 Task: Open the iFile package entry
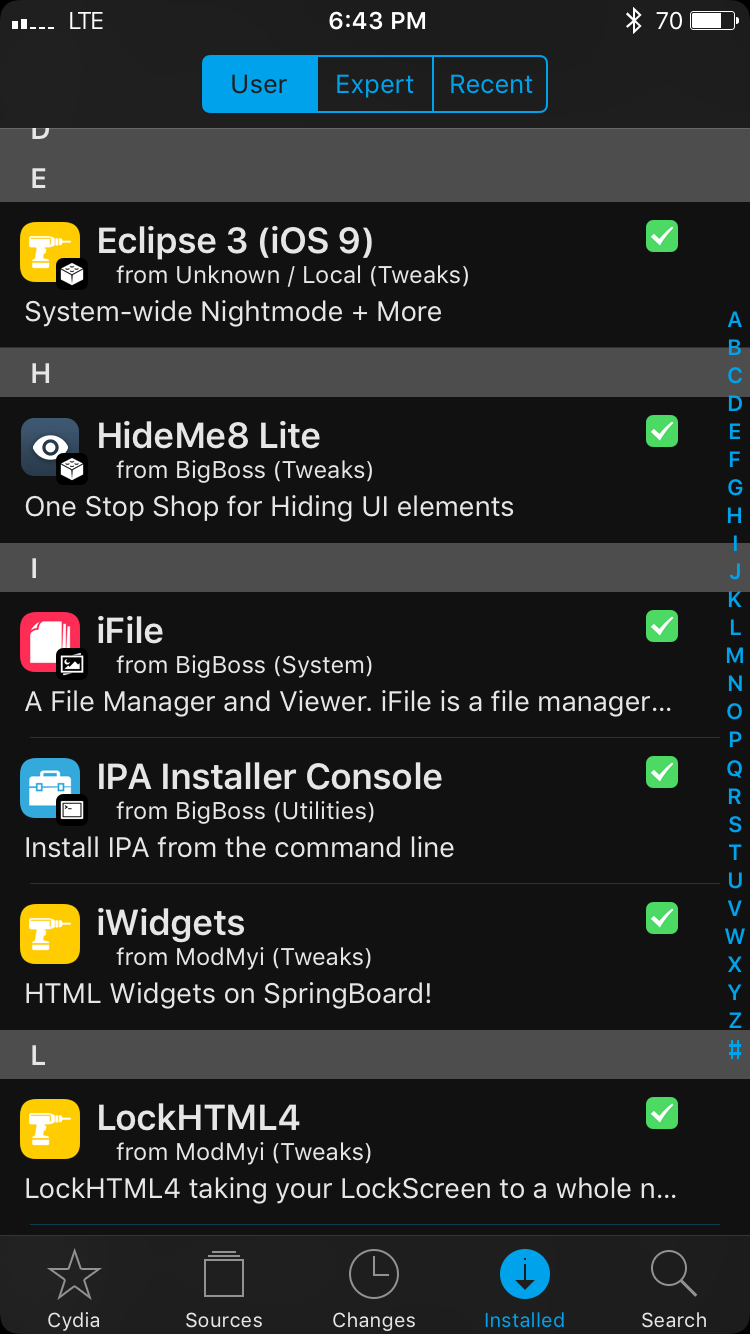pos(375,665)
